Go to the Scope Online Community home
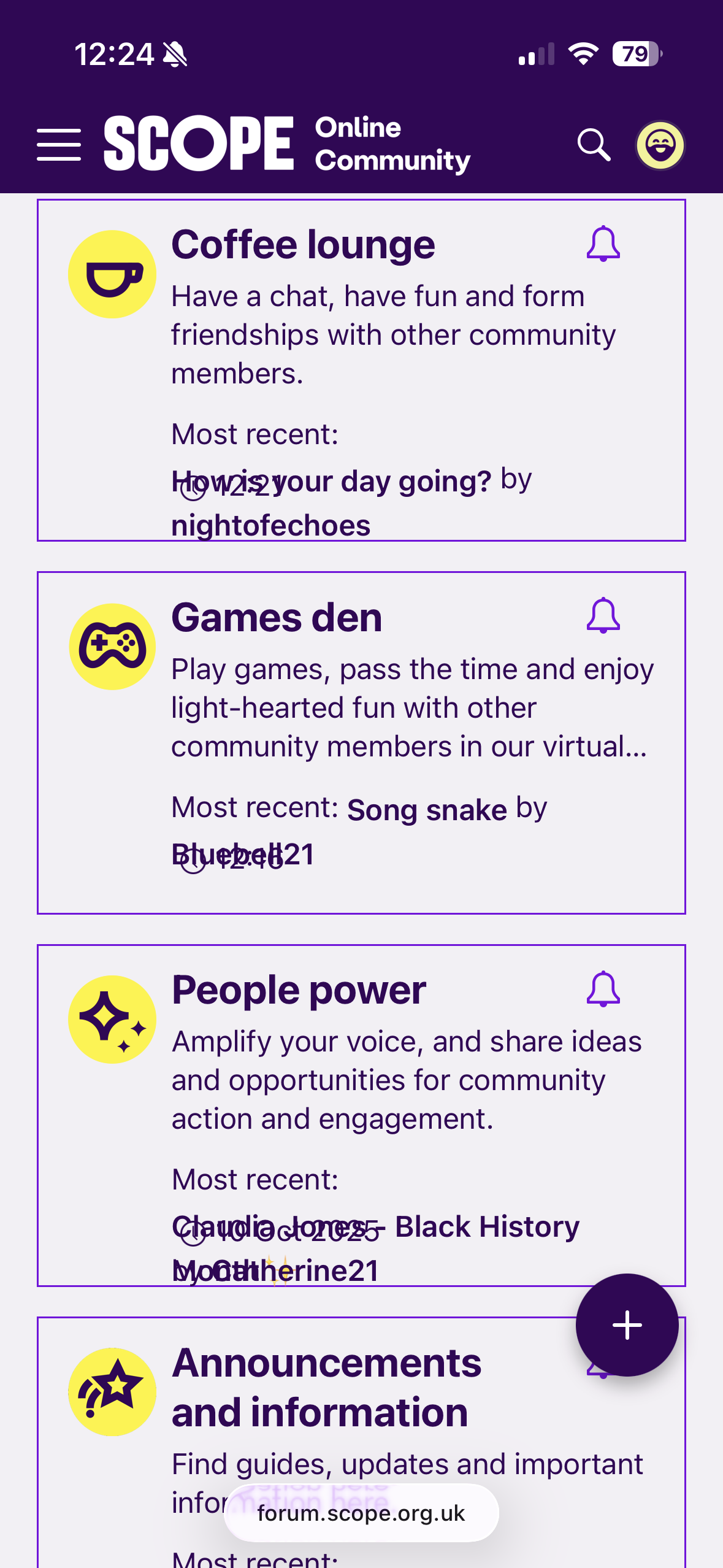This screenshot has width=723, height=1568. (287, 144)
